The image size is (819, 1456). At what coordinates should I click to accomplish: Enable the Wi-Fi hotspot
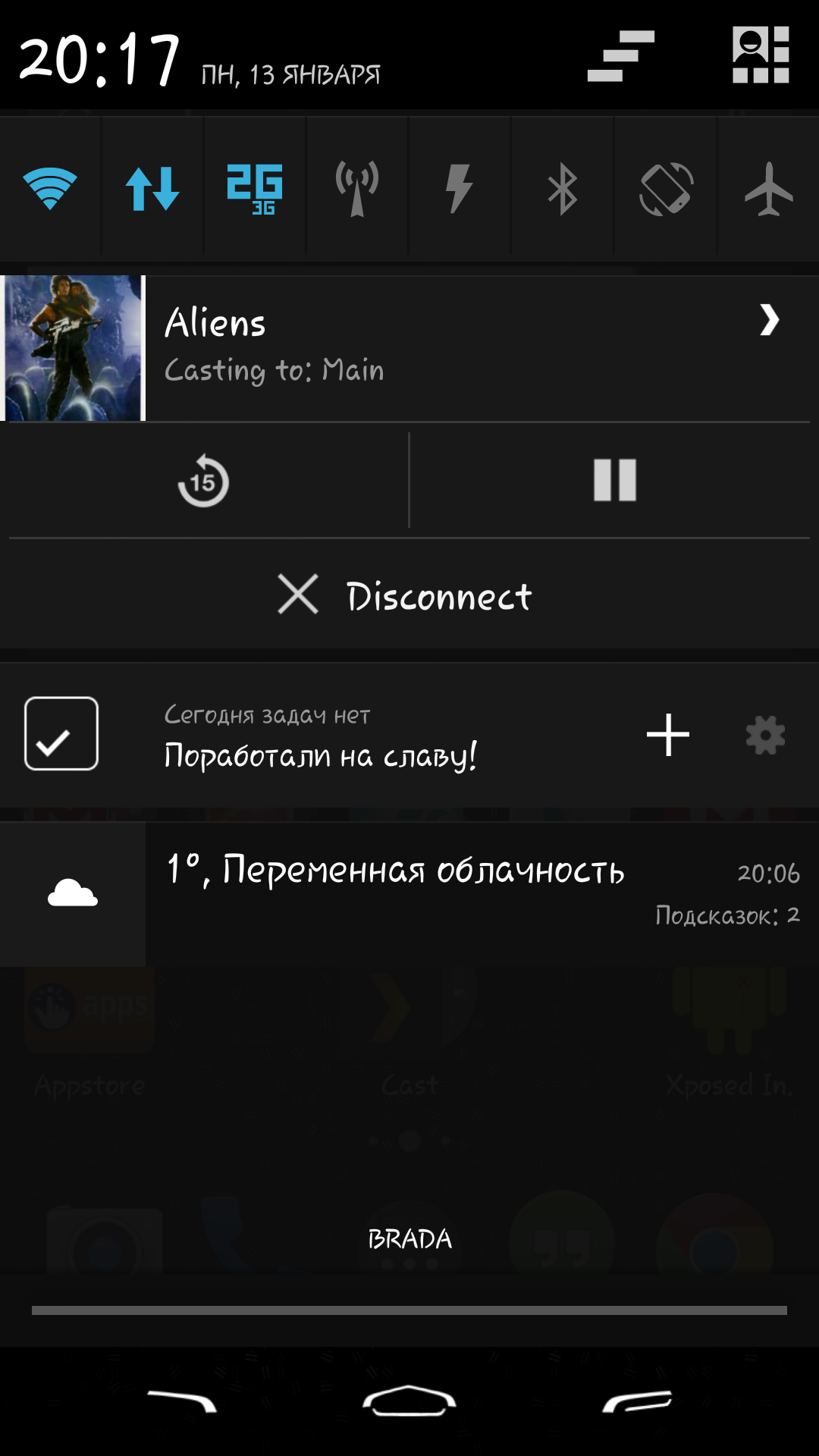(x=357, y=187)
